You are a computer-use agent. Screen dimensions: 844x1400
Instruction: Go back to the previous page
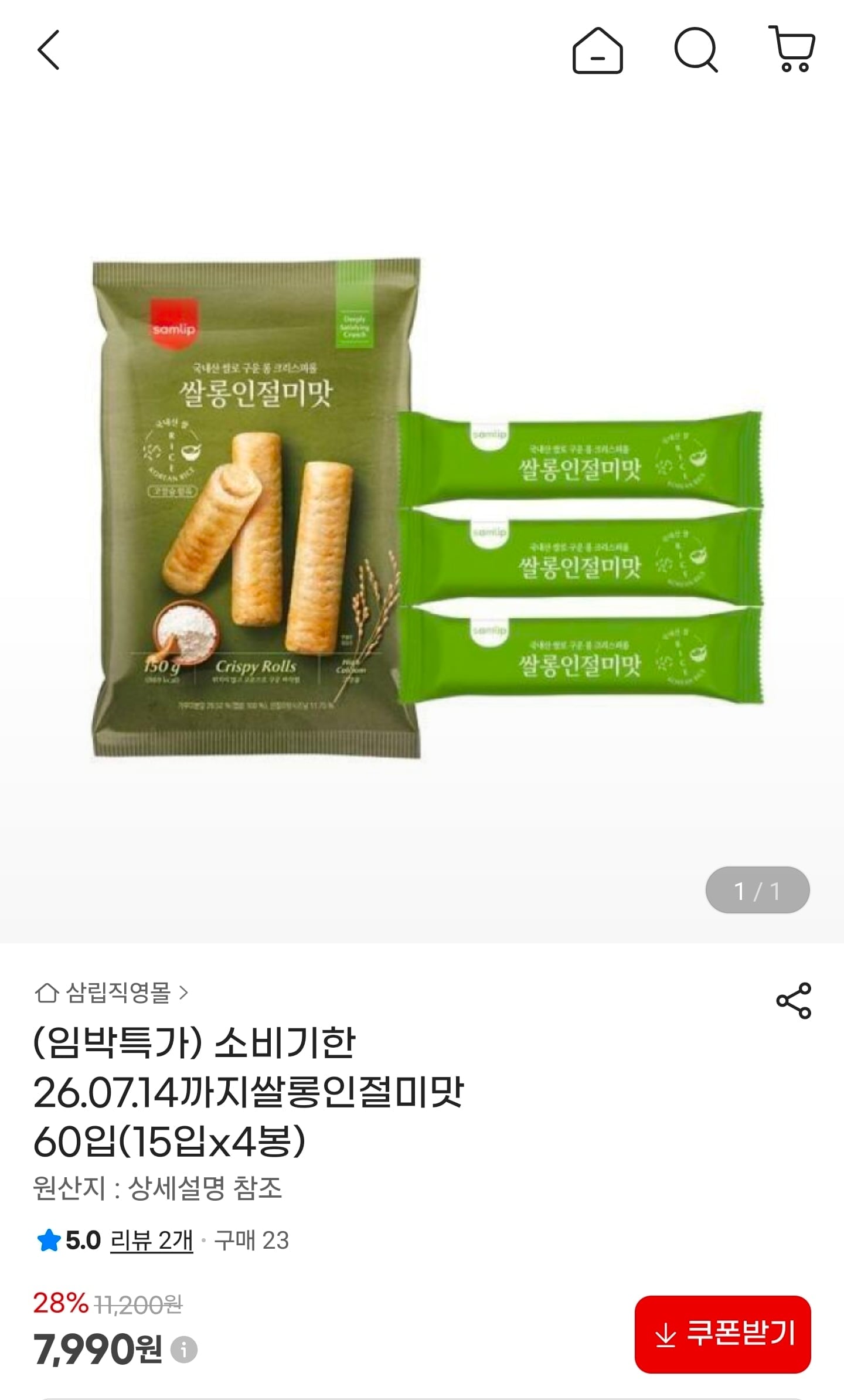[x=49, y=50]
